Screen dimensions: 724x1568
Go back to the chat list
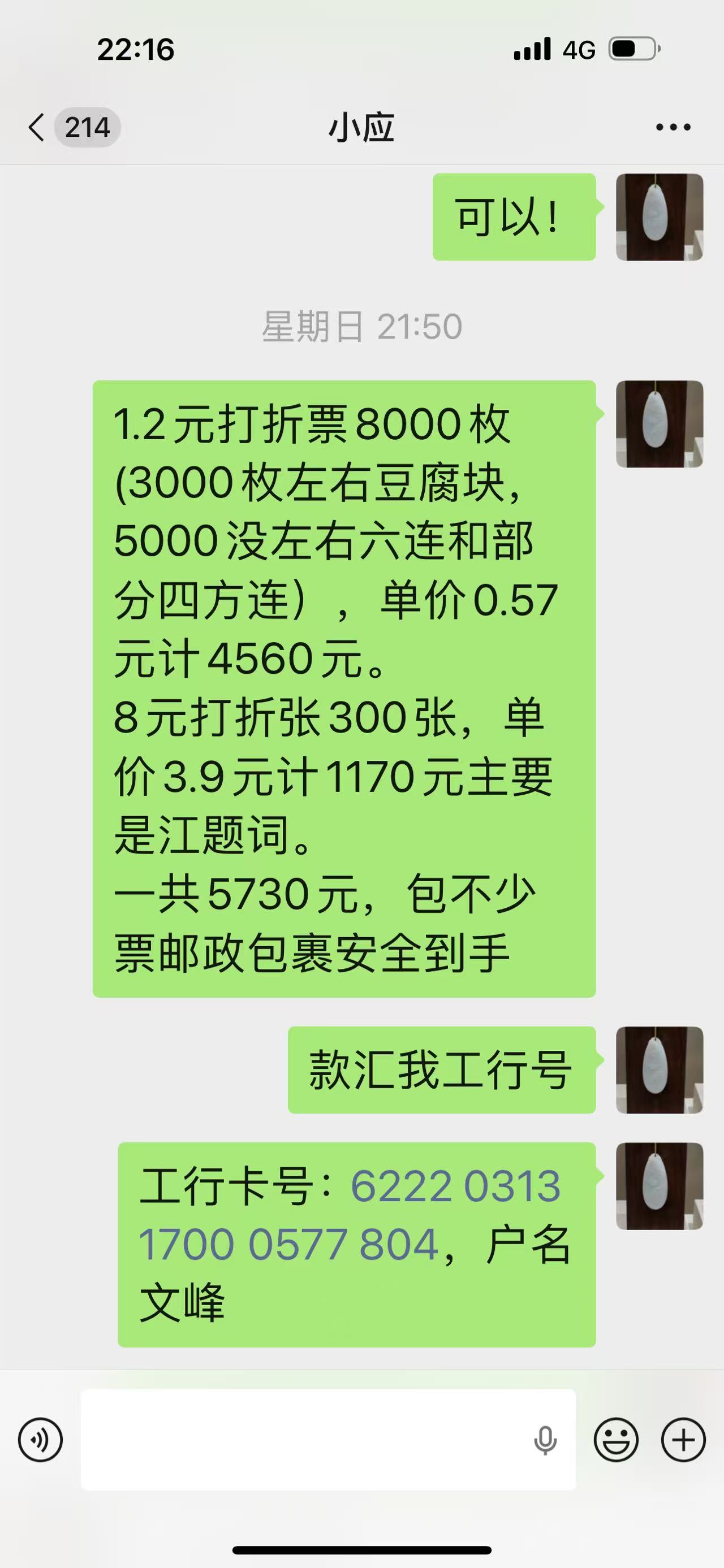(x=38, y=128)
